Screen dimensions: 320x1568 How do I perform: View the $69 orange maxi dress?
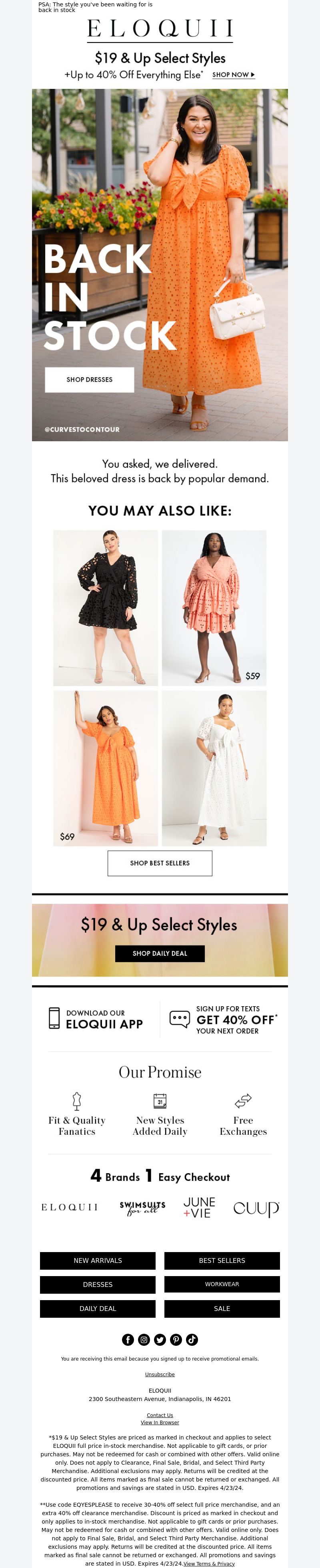(105, 768)
